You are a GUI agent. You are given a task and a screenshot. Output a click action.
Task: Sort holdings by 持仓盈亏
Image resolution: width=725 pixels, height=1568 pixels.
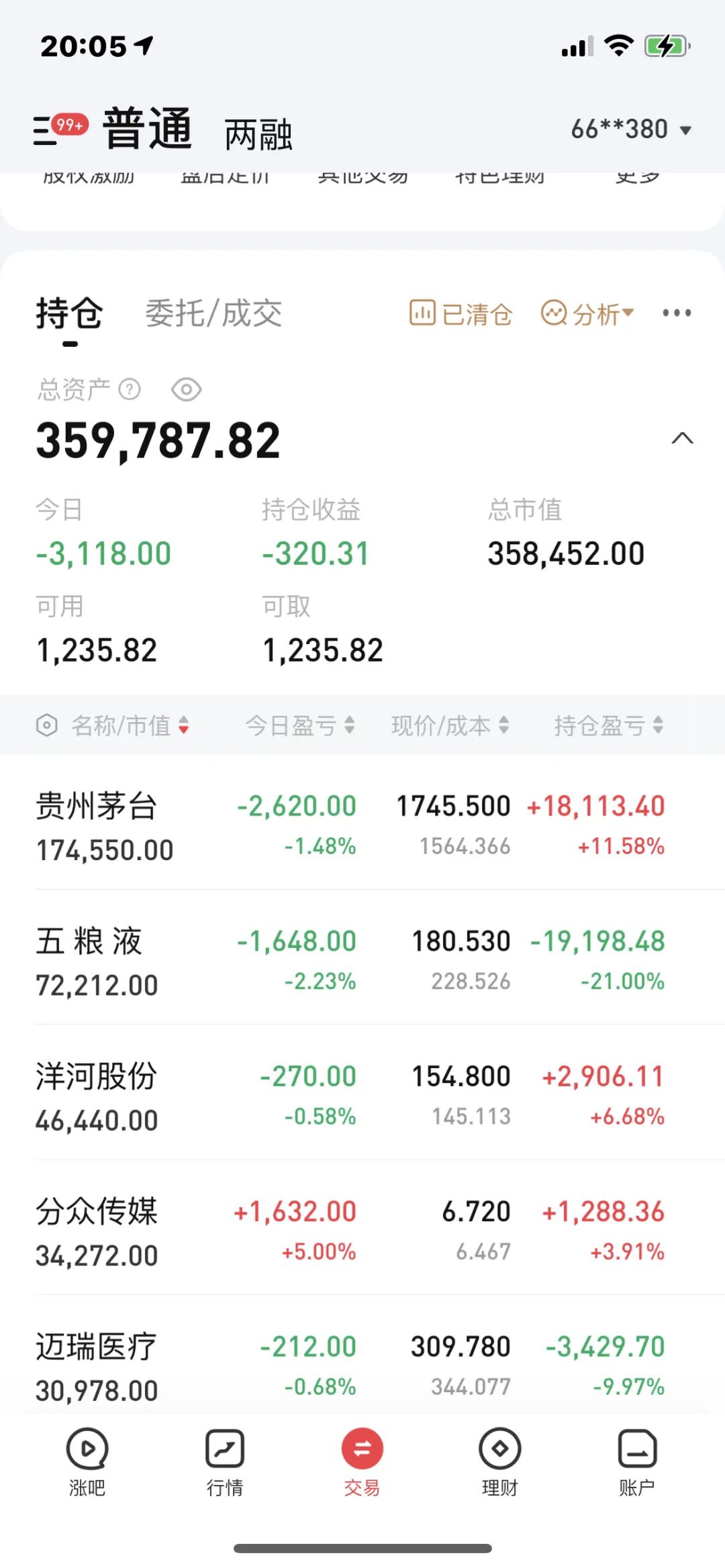(608, 725)
